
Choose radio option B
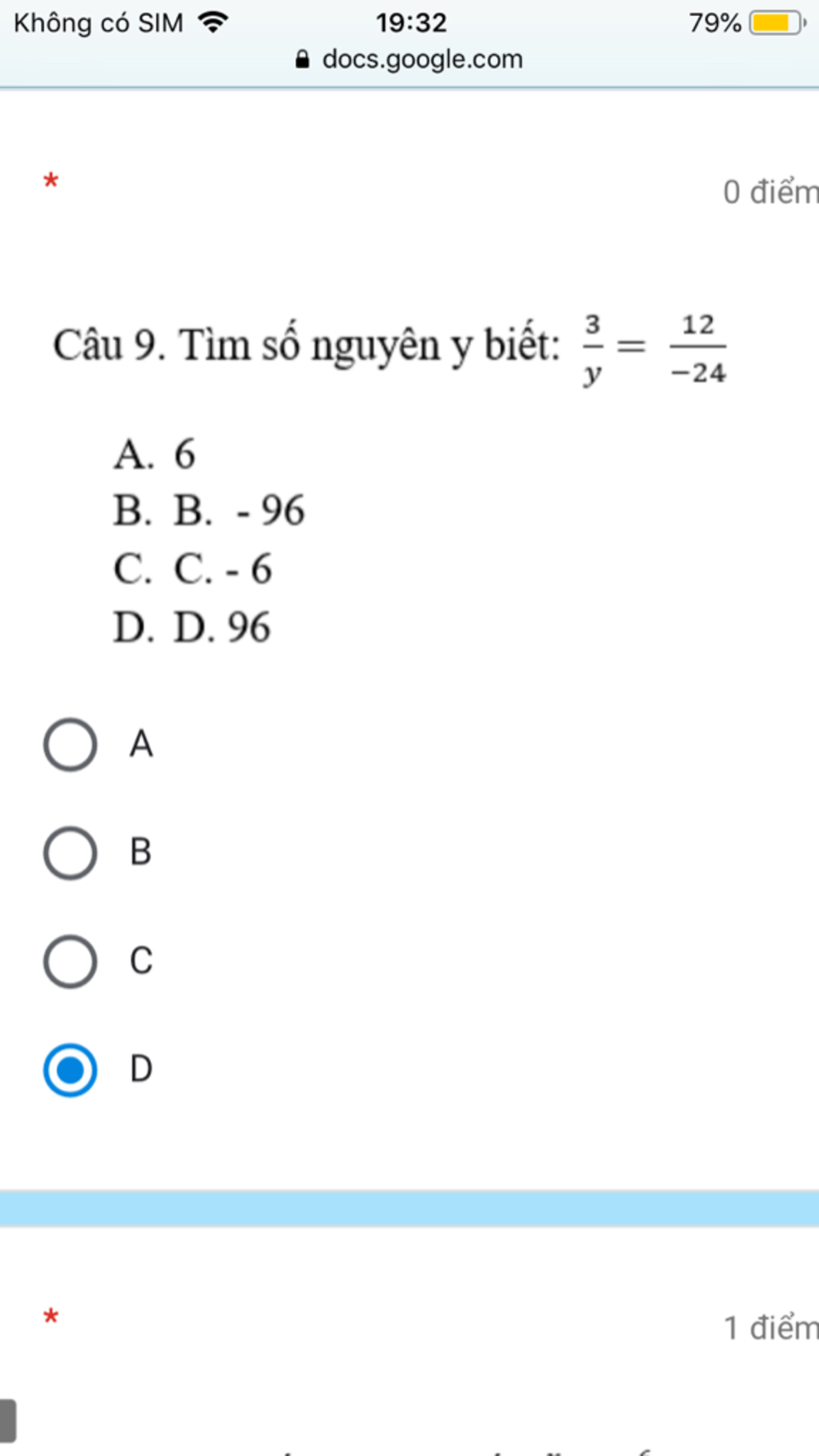tap(70, 853)
